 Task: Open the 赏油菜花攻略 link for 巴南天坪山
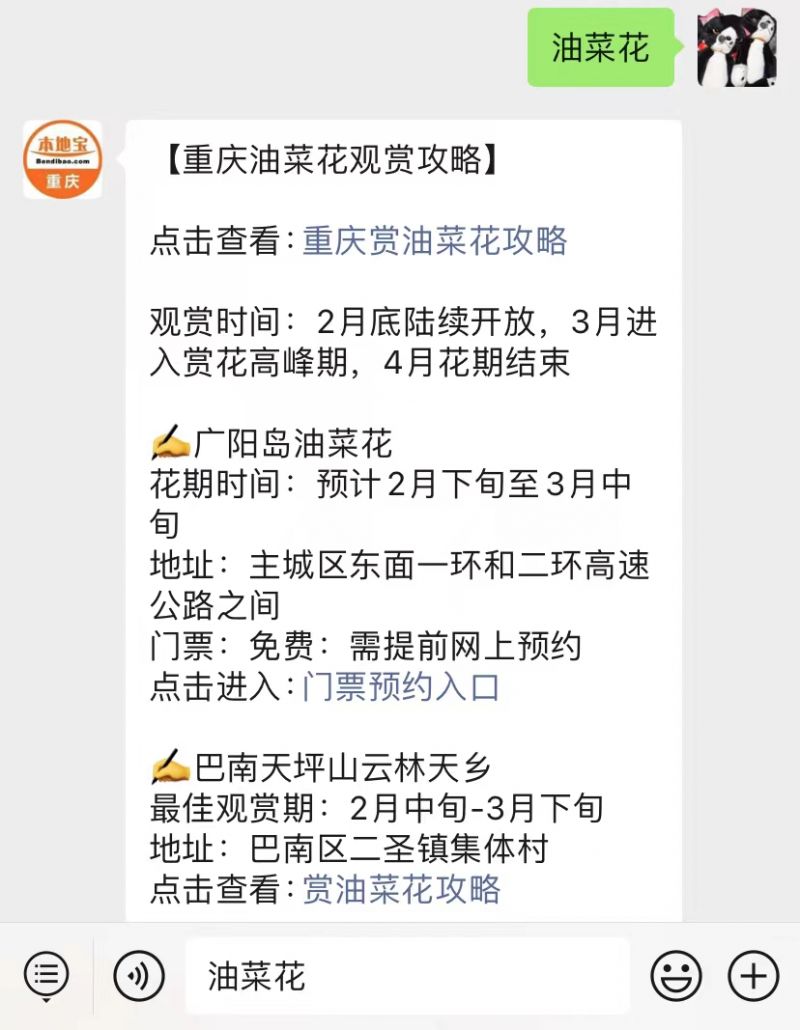click(401, 889)
